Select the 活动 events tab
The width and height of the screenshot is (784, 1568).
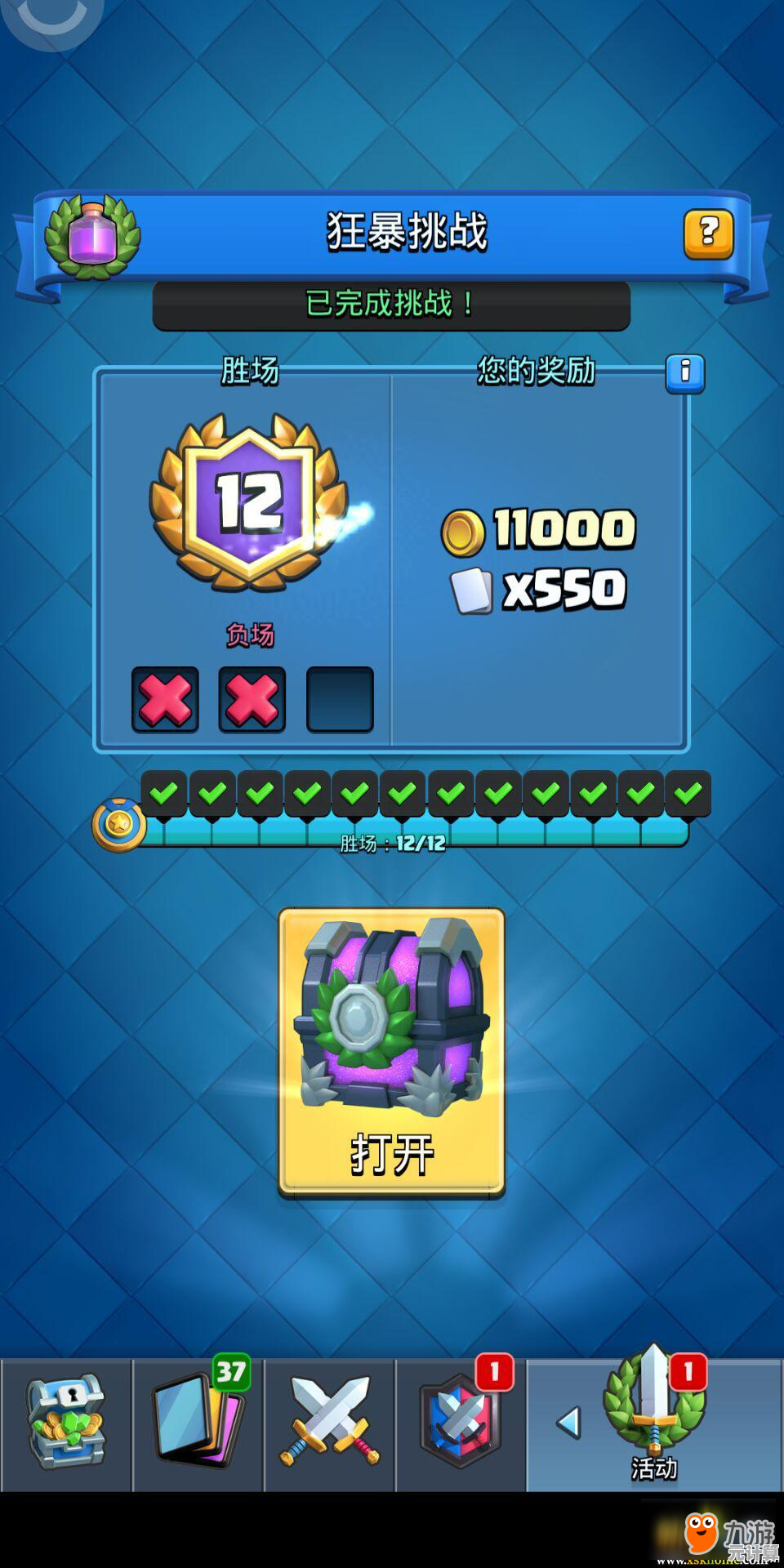(x=654, y=1424)
